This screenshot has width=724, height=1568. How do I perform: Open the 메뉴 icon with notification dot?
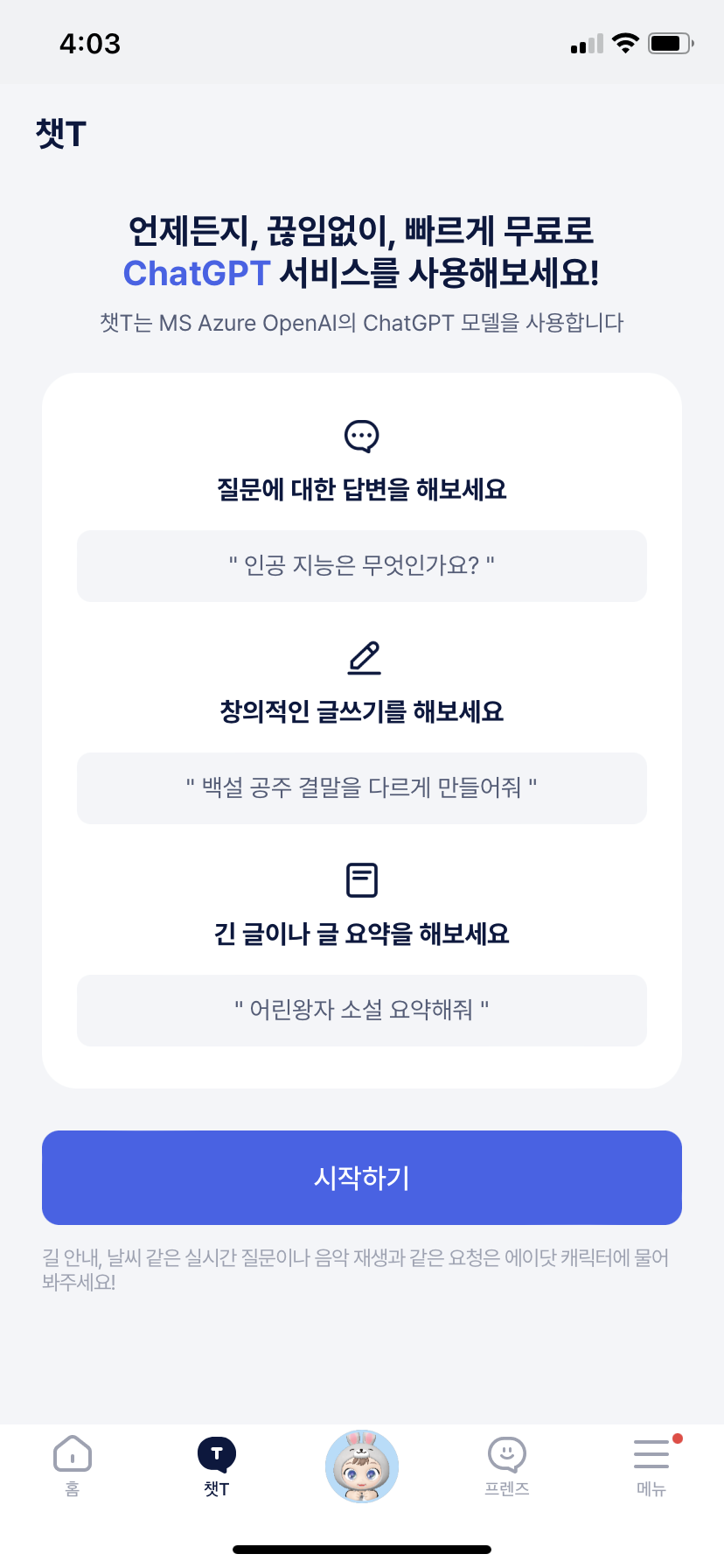pos(651,1452)
